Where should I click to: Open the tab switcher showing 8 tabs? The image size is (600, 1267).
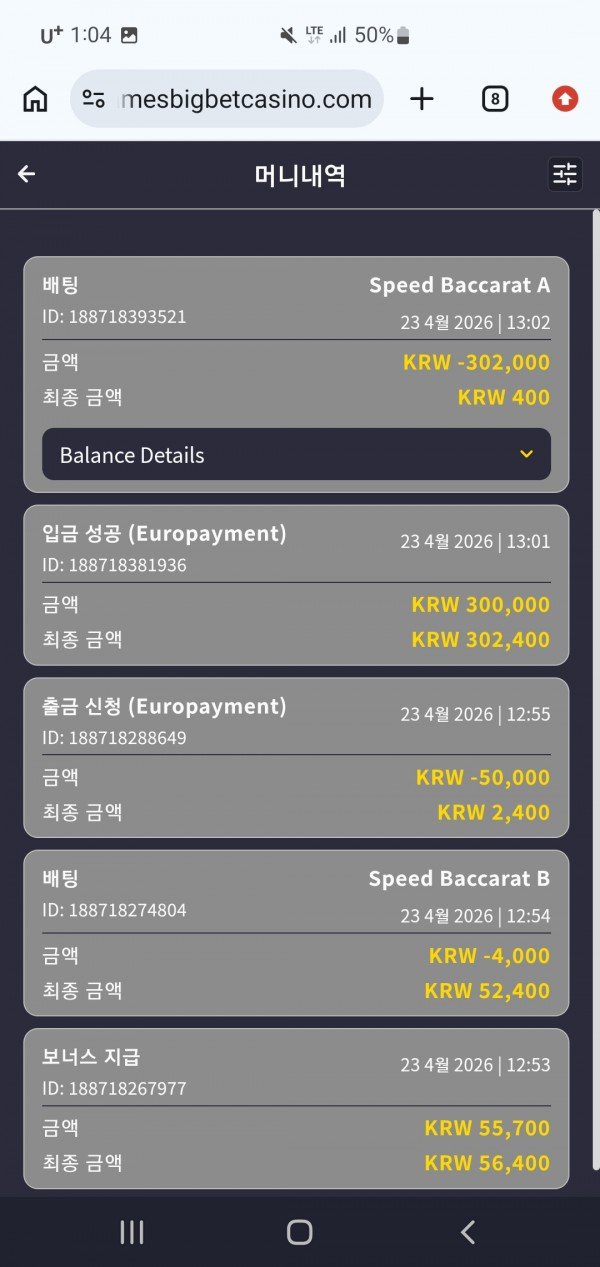[x=494, y=99]
